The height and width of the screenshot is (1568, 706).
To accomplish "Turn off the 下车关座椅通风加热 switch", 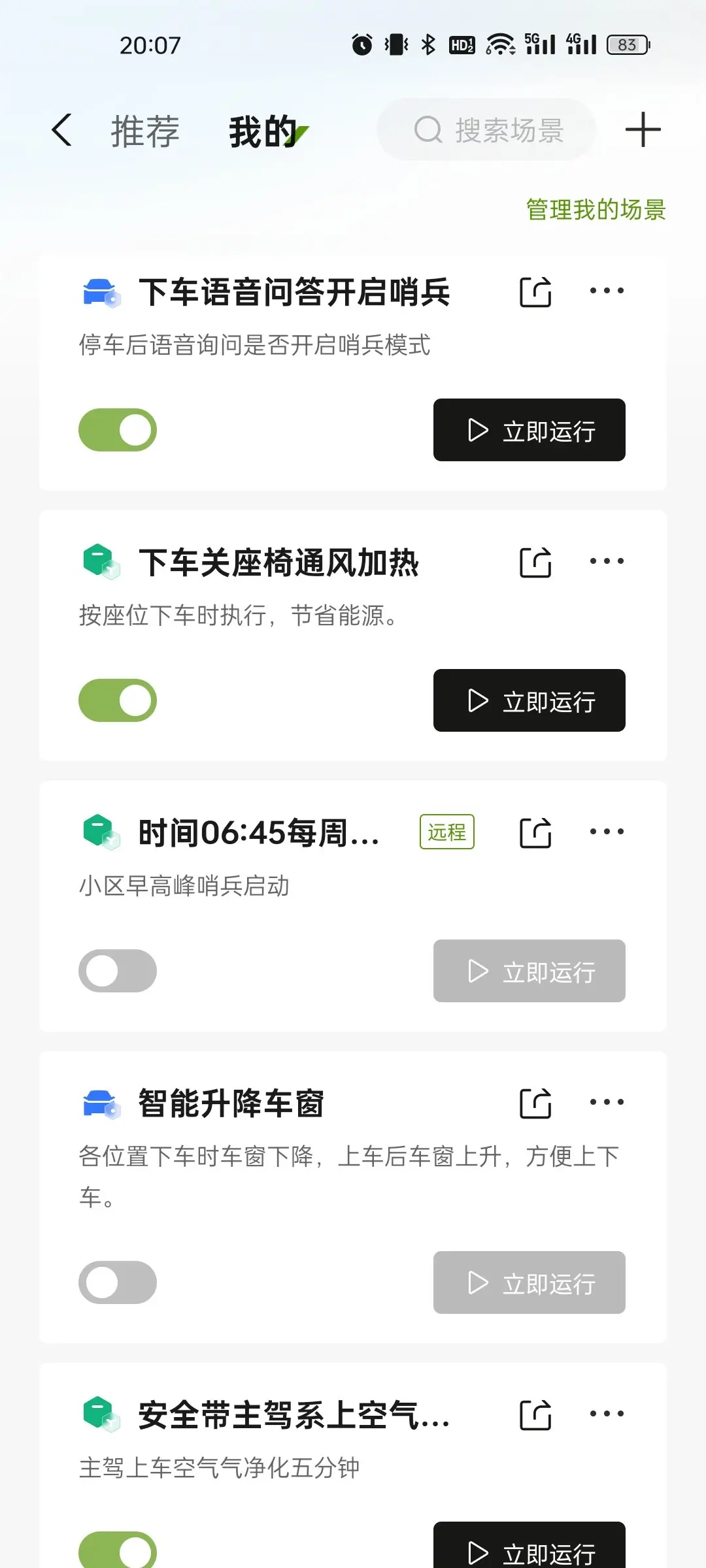I will [x=118, y=700].
